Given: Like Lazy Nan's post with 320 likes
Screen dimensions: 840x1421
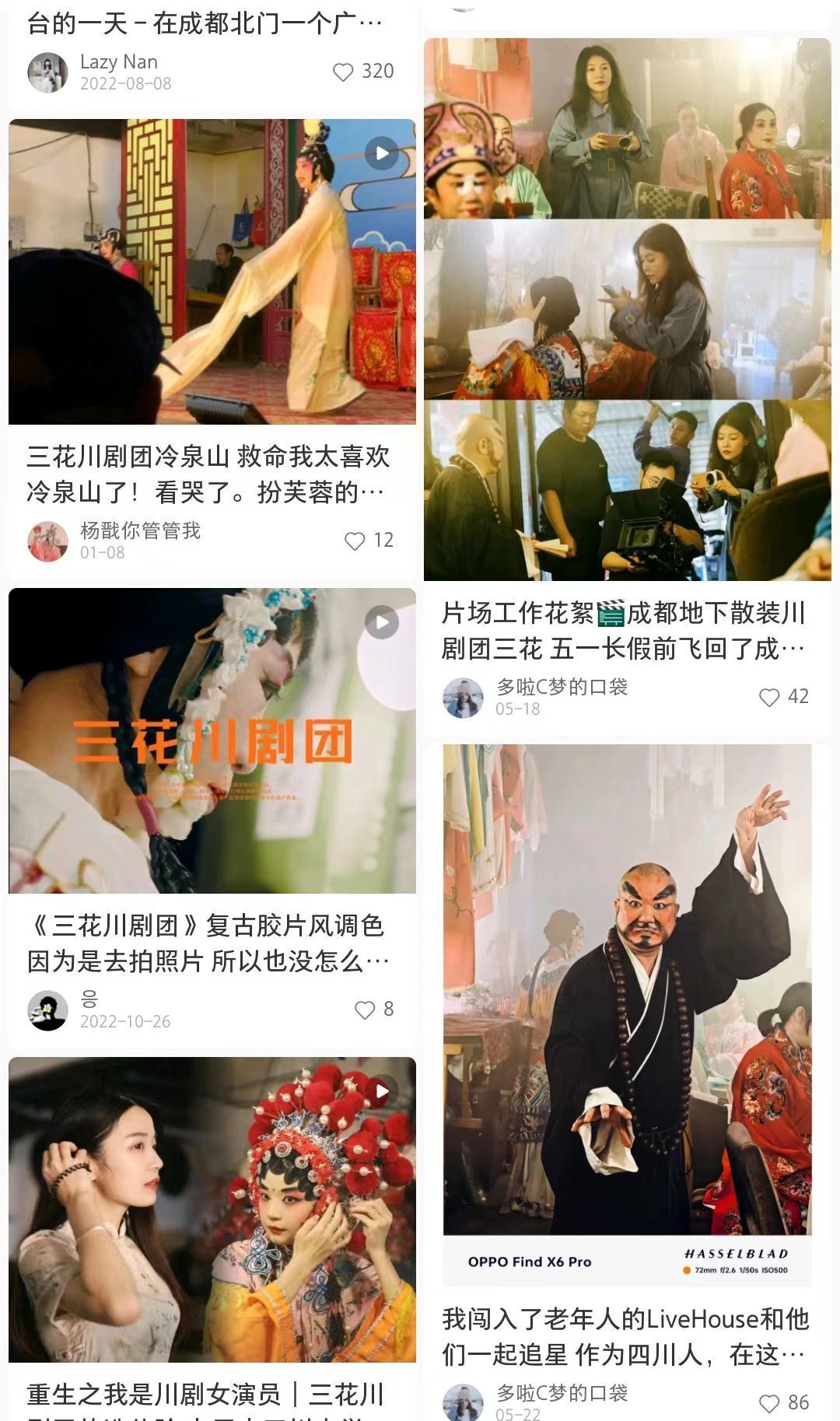Looking at the screenshot, I should pos(343,72).
